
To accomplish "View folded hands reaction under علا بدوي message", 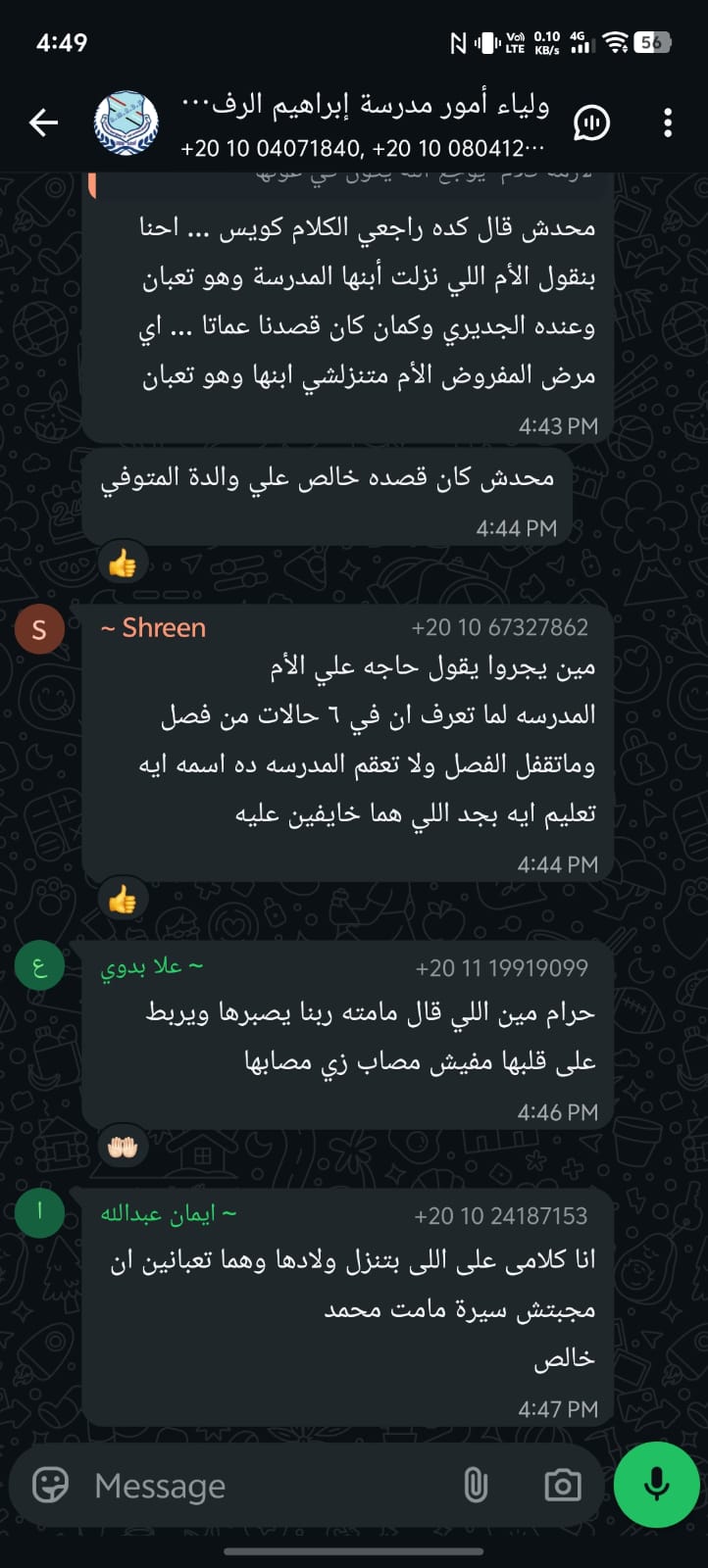I will [x=123, y=1147].
